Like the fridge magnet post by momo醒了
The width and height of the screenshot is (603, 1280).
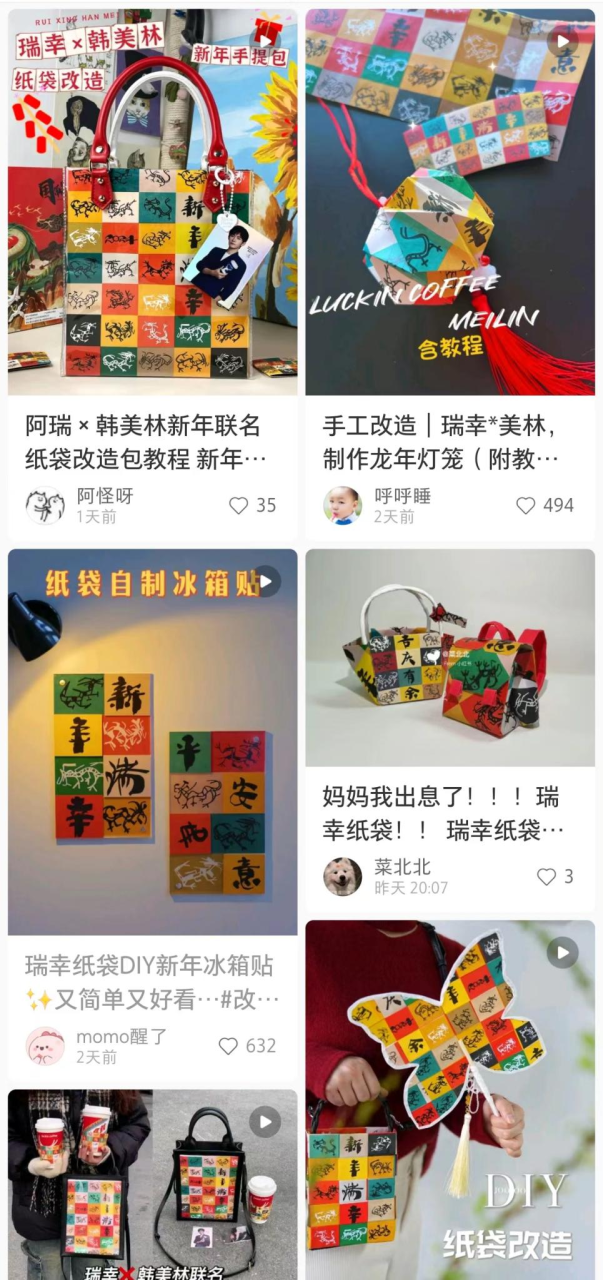click(229, 1045)
